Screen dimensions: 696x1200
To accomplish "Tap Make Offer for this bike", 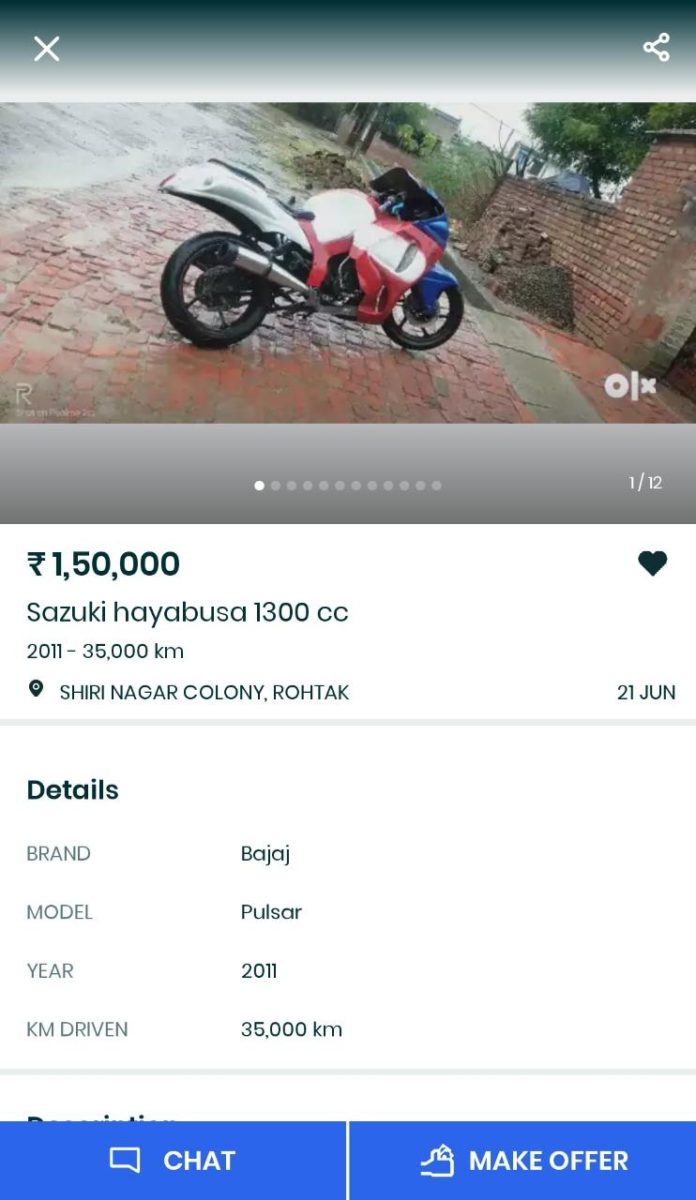I will click(x=523, y=1160).
